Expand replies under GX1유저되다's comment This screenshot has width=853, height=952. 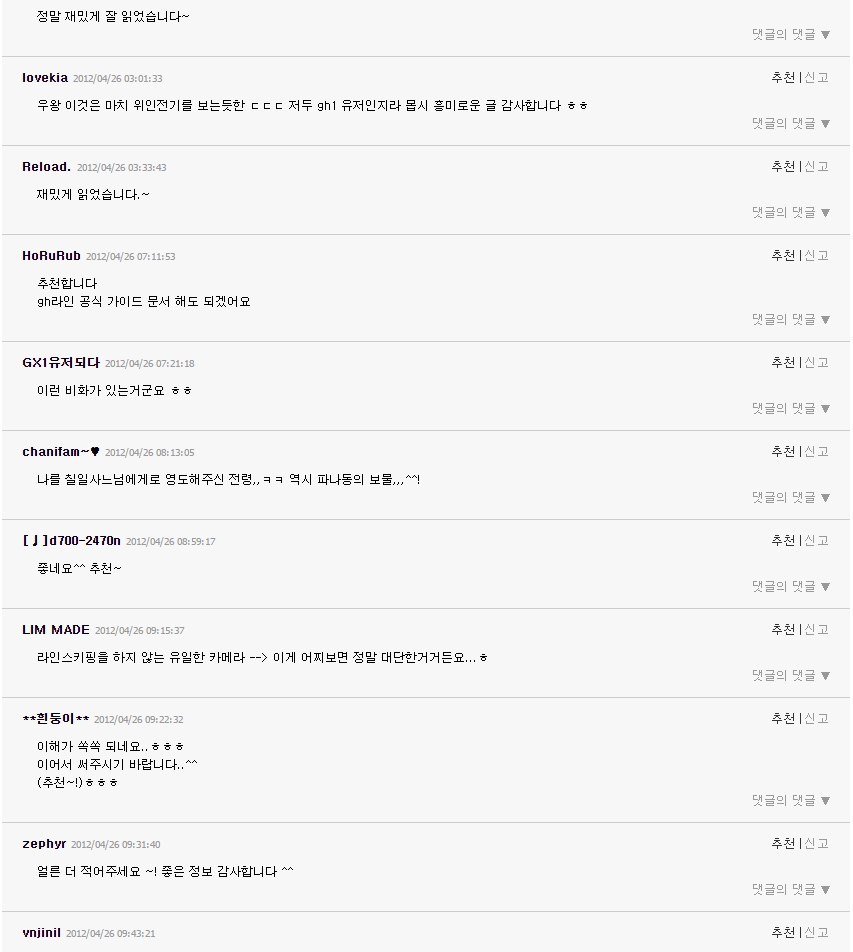791,408
